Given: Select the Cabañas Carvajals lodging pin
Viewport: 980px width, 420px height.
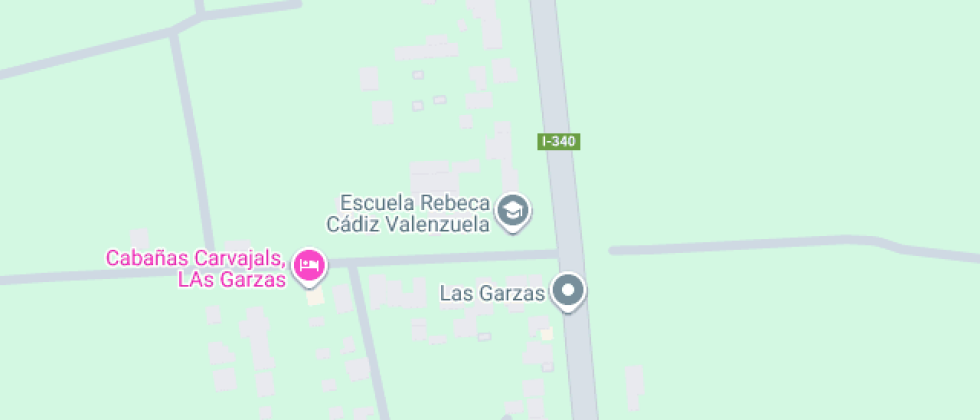Looking at the screenshot, I should click(309, 265).
